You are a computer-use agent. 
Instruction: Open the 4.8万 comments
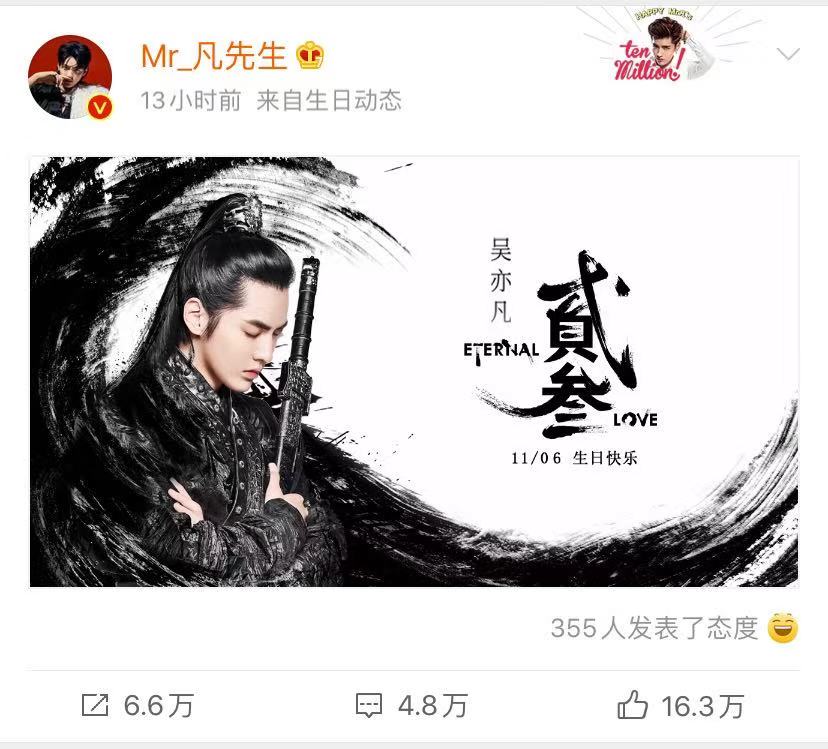pyautogui.click(x=412, y=706)
